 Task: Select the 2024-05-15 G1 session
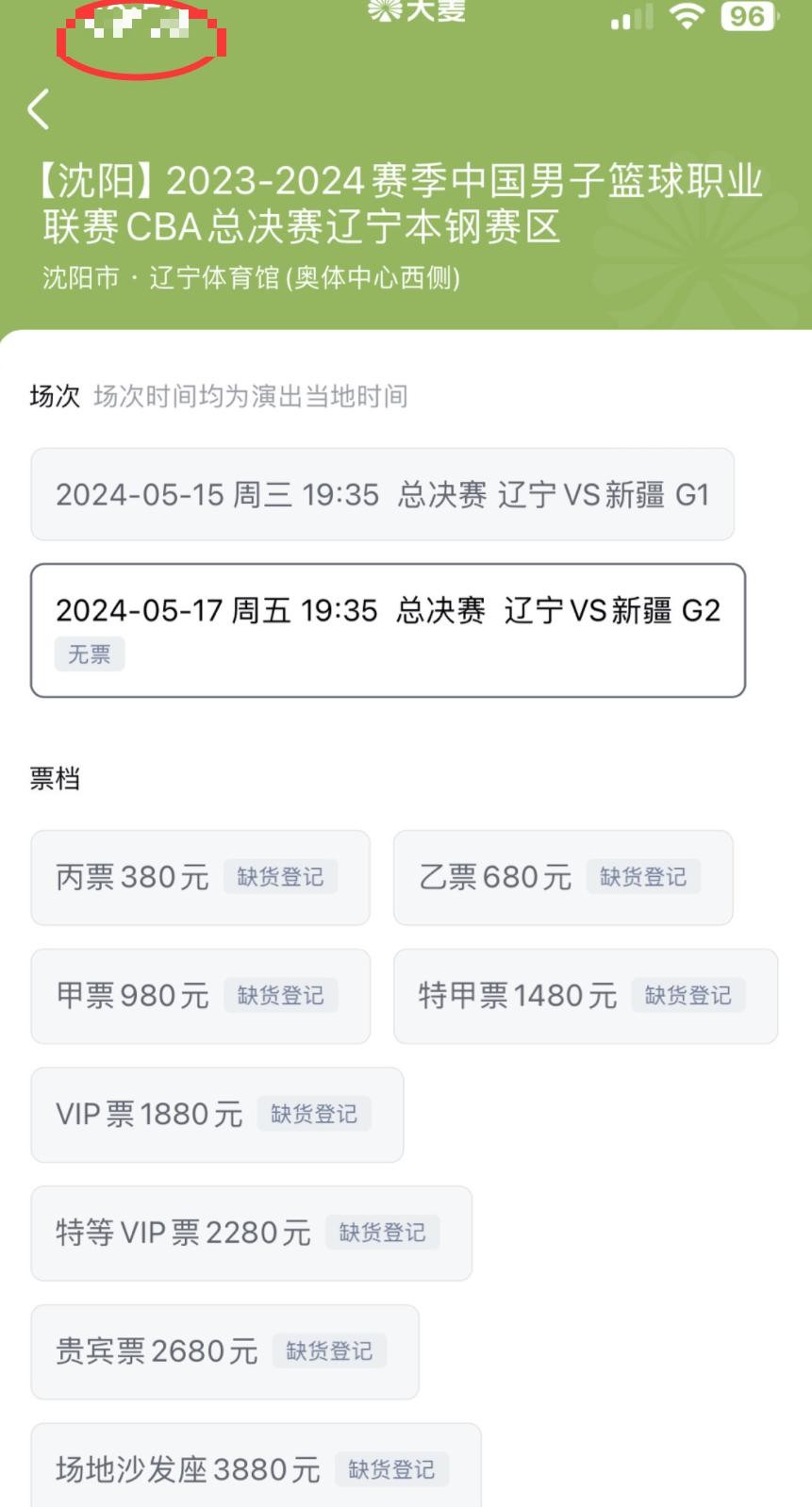pyautogui.click(x=382, y=494)
